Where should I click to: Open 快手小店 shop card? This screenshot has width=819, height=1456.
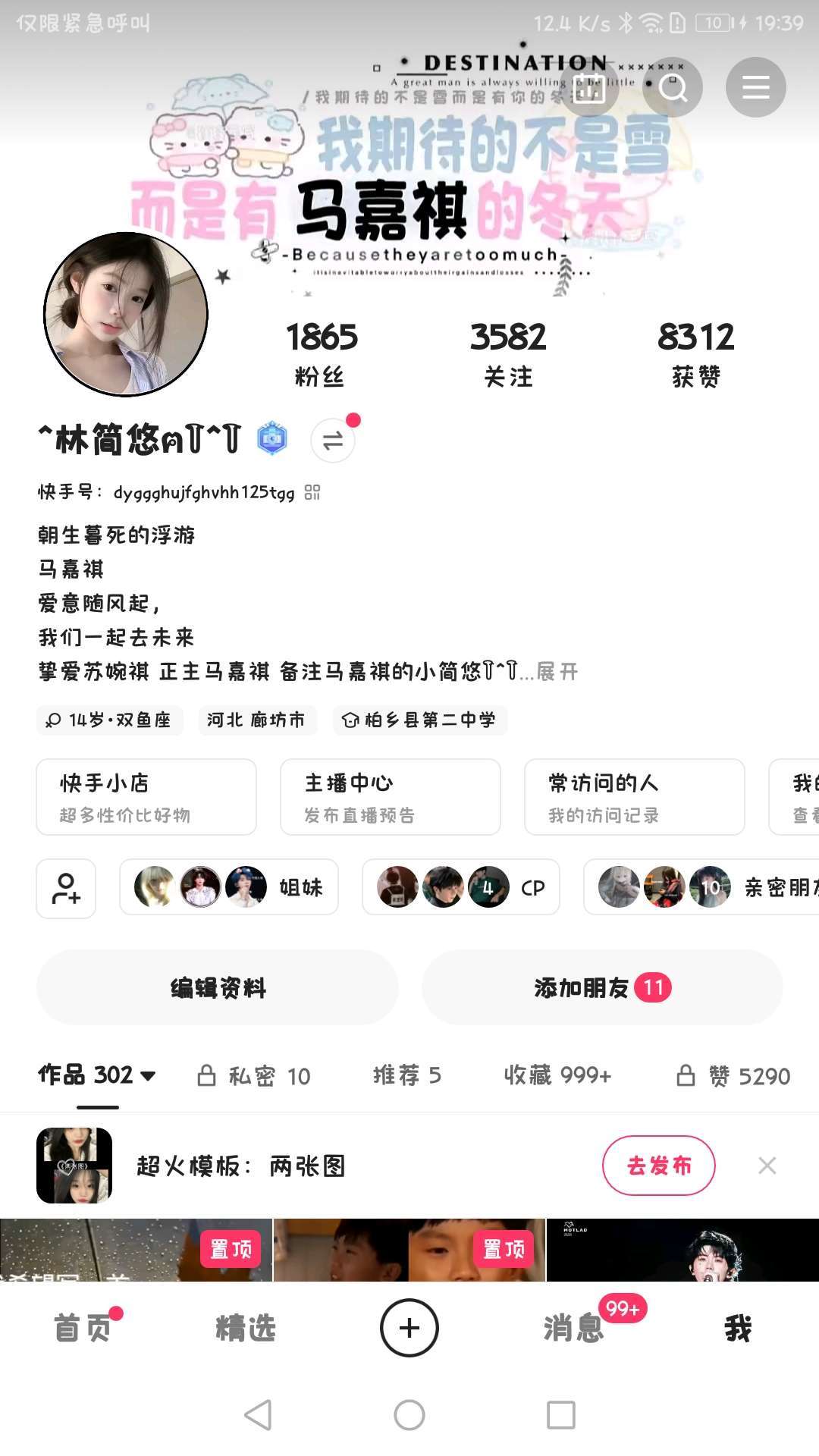(x=146, y=797)
